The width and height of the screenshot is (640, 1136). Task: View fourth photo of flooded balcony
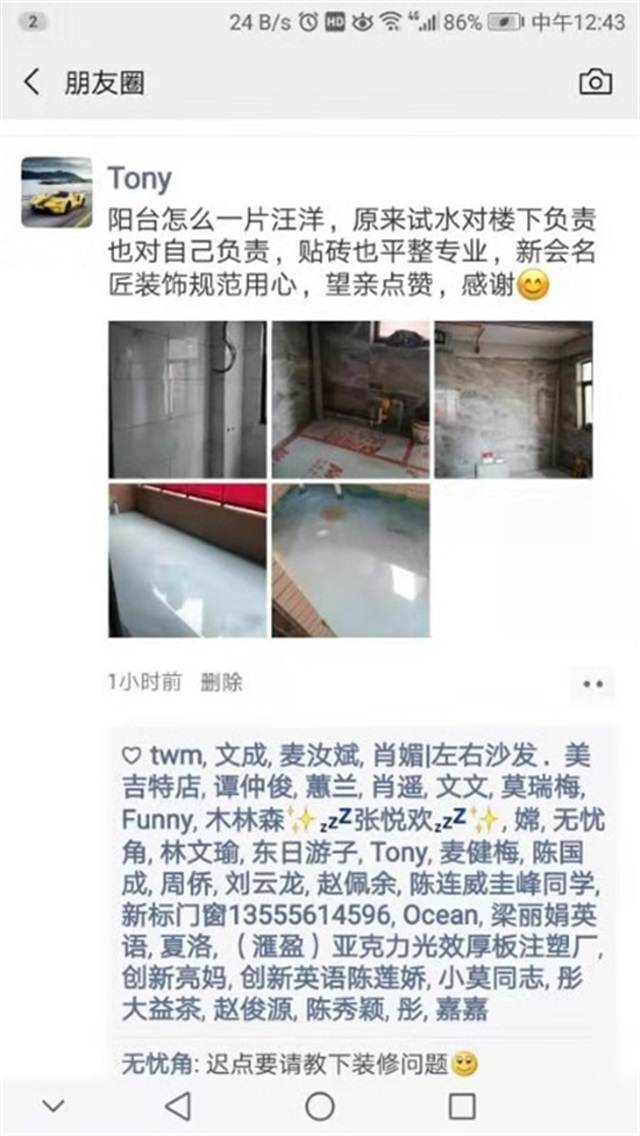pos(187,560)
